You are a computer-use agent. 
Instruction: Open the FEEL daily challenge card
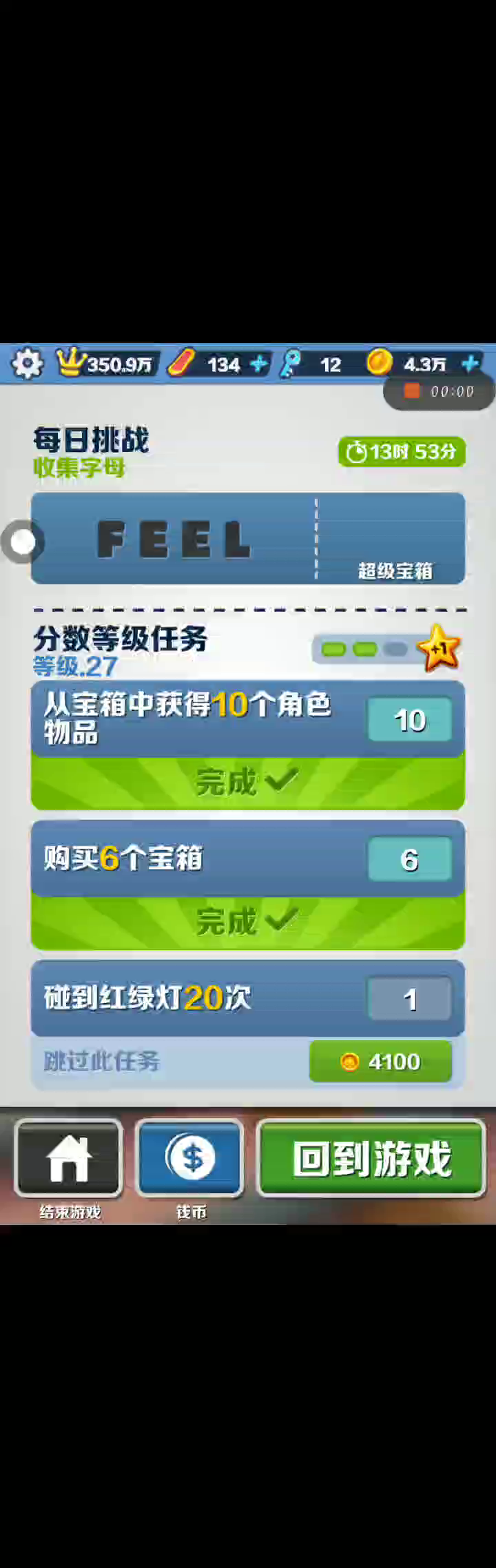(x=247, y=539)
